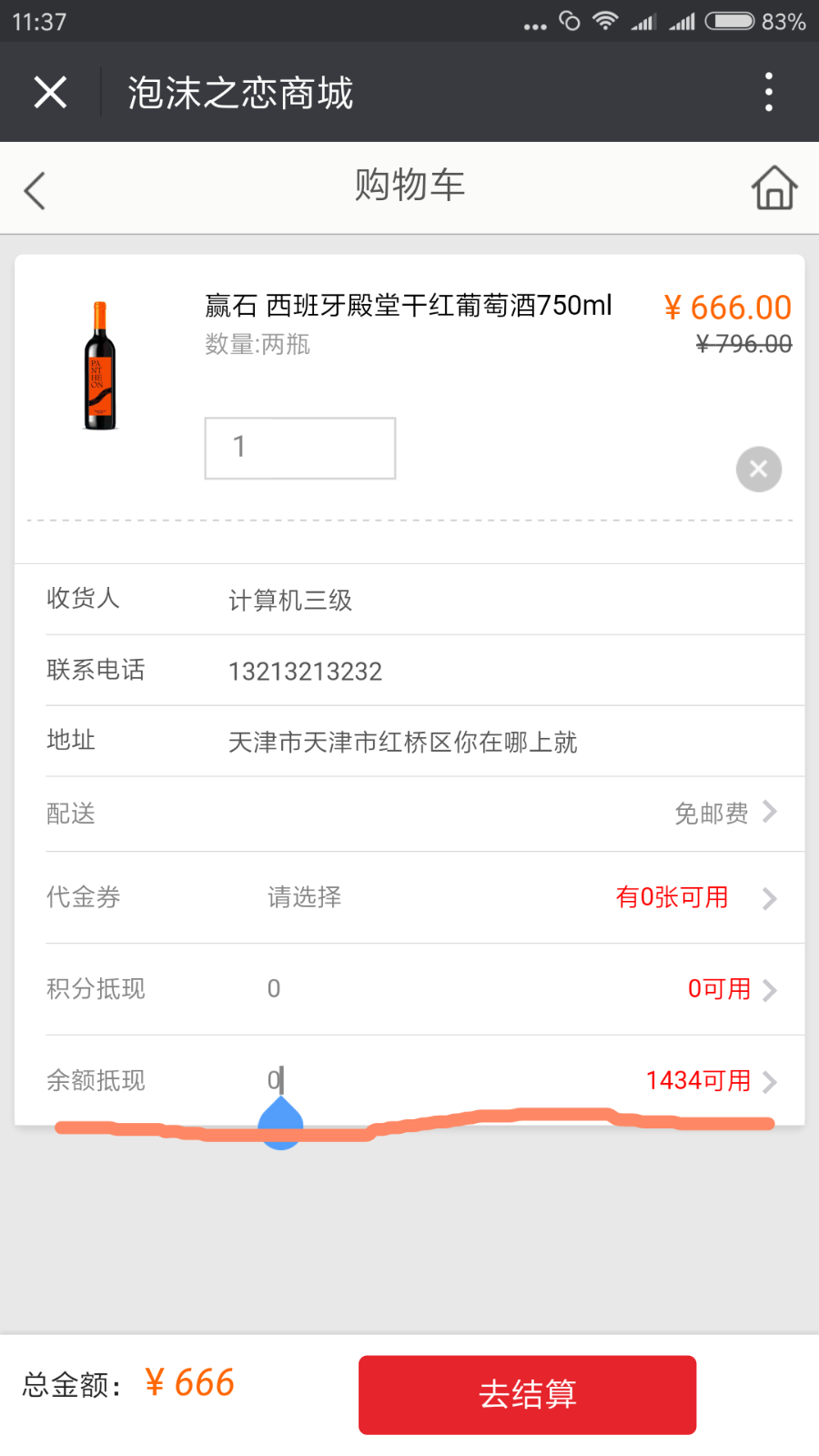819x1456 pixels.
Task: Expand the 配送 shipping option via its chevron
Action: [x=769, y=812]
